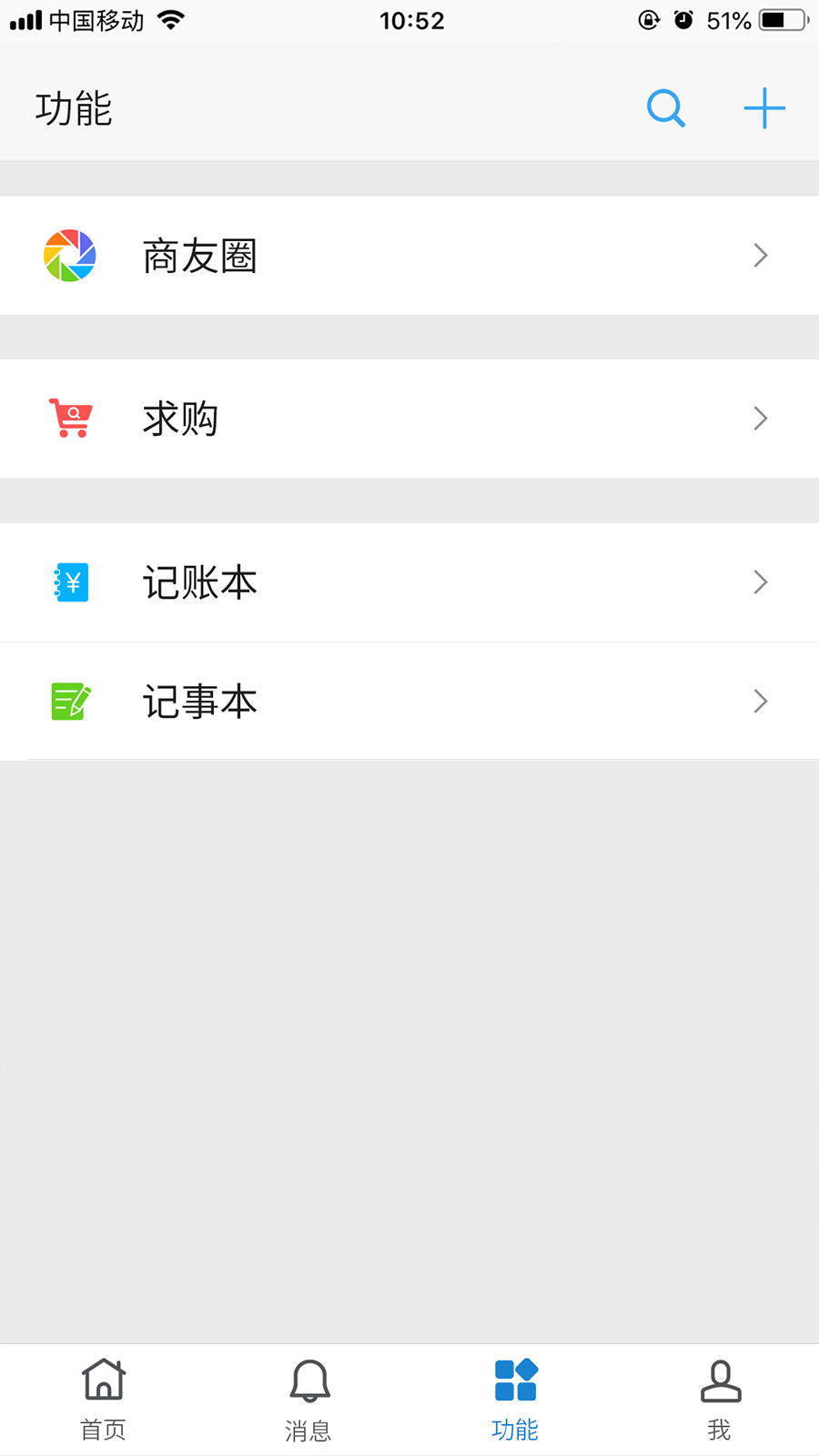Open 商友圈 (business friends circle)
819x1456 pixels.
(x=409, y=256)
